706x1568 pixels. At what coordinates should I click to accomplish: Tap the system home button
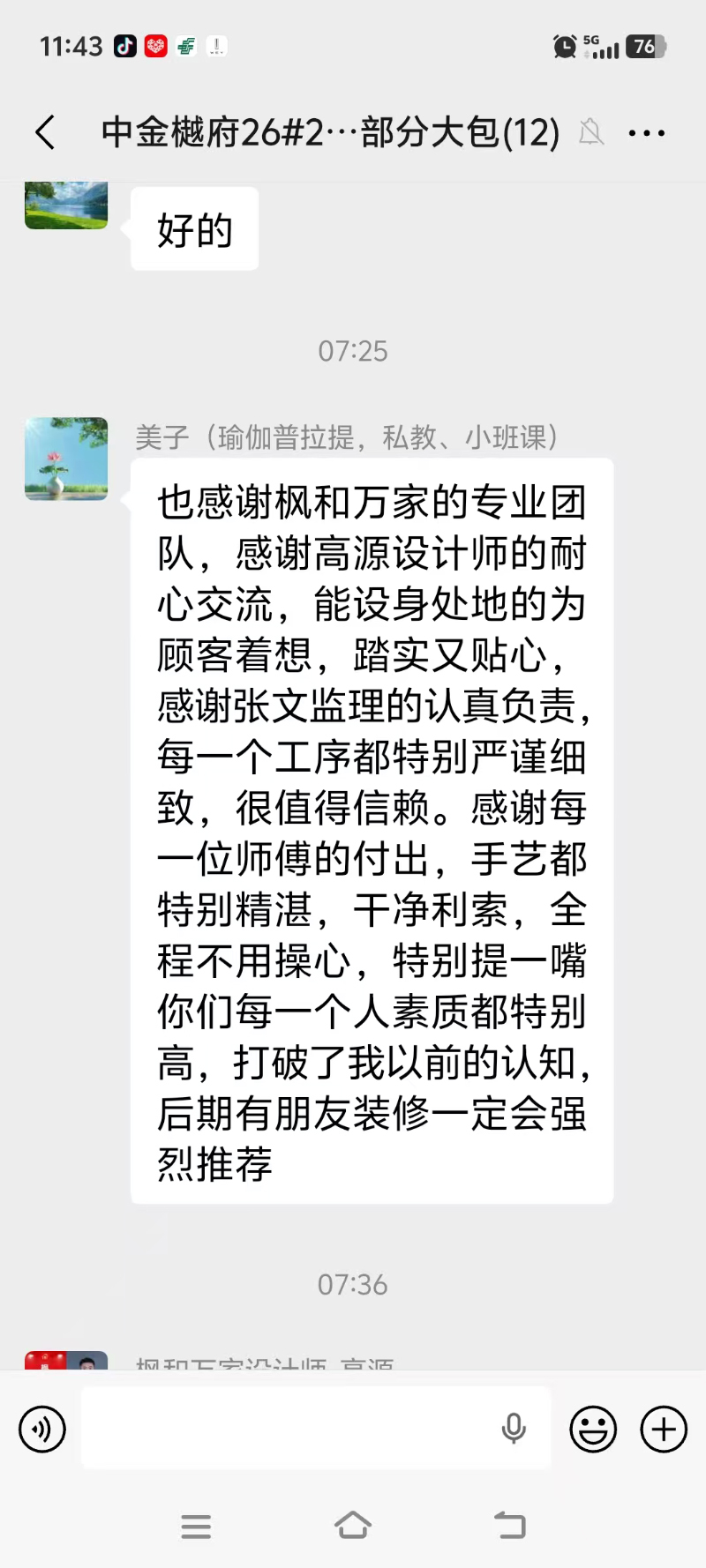pos(353,1526)
